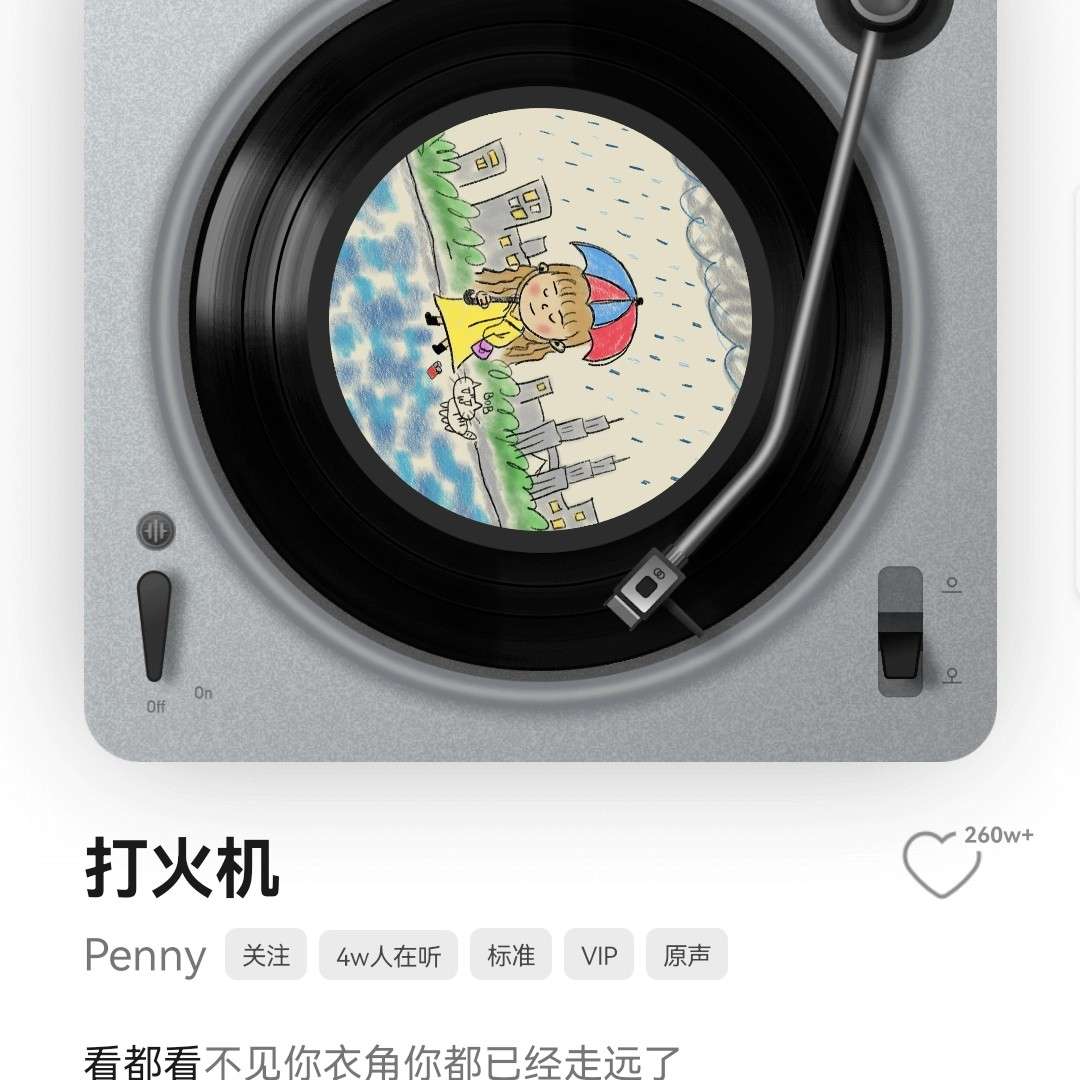Open the album cover on the record
The image size is (1080, 1080).
pos(540,320)
